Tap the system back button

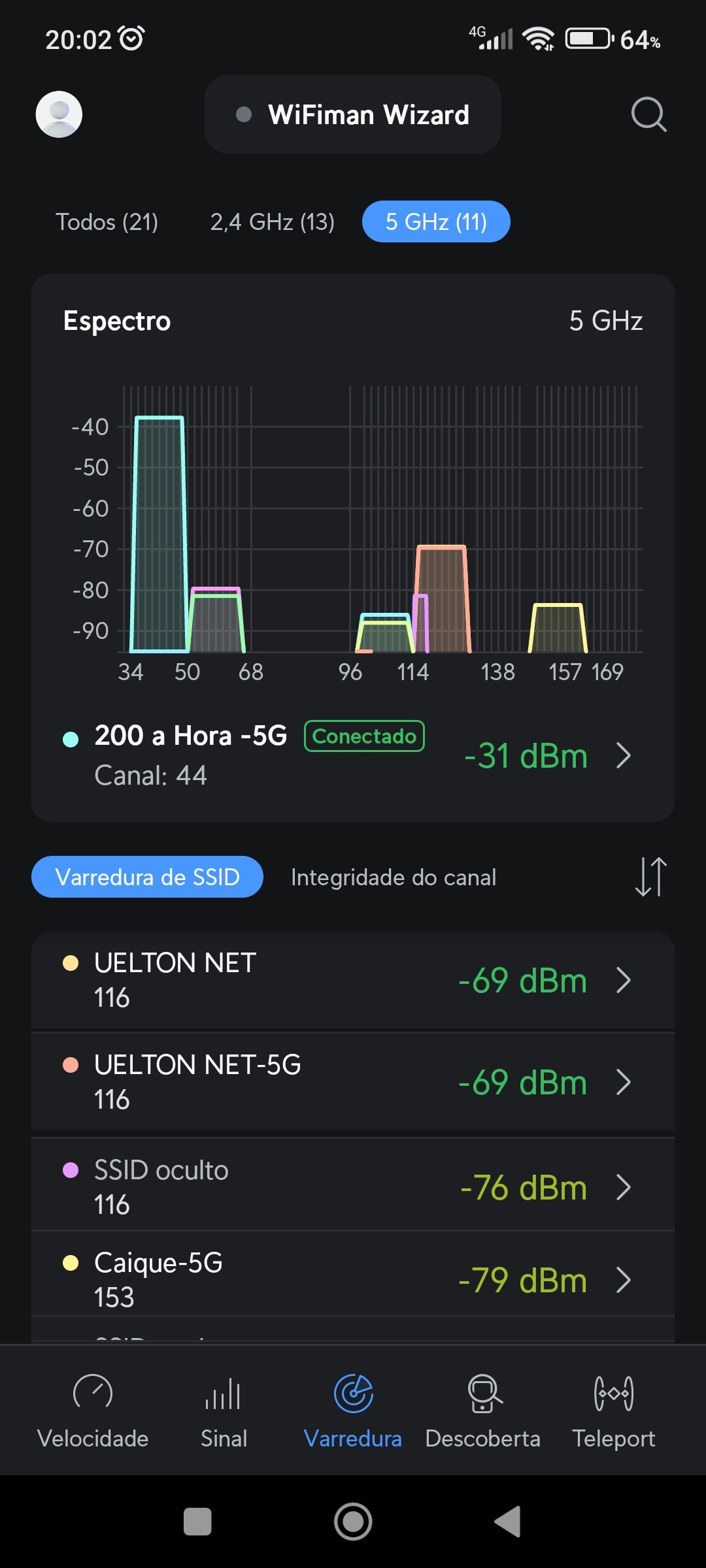click(508, 1522)
